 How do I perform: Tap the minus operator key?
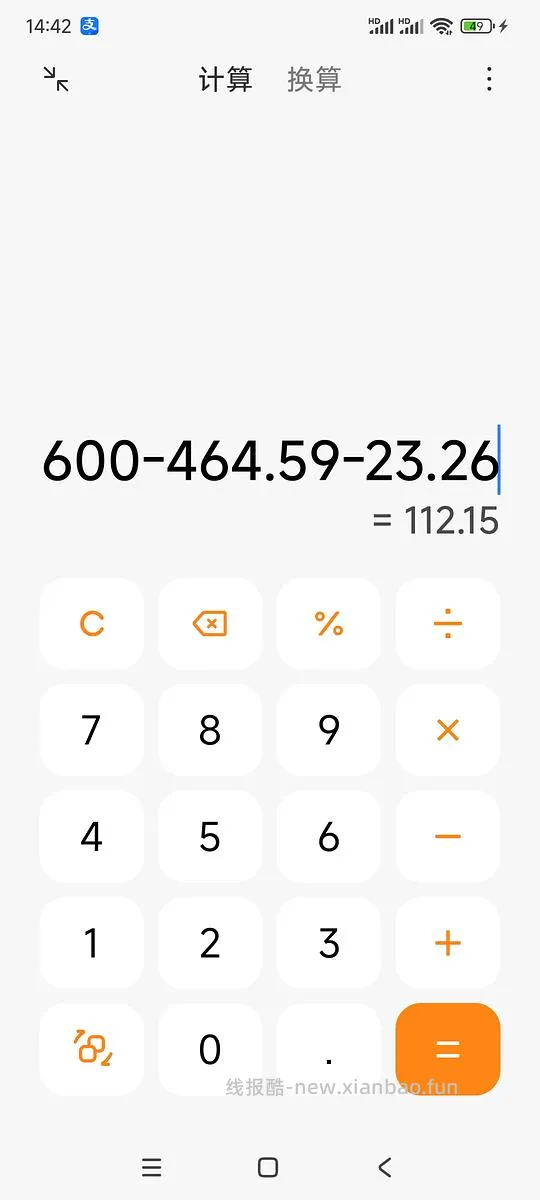(x=448, y=837)
